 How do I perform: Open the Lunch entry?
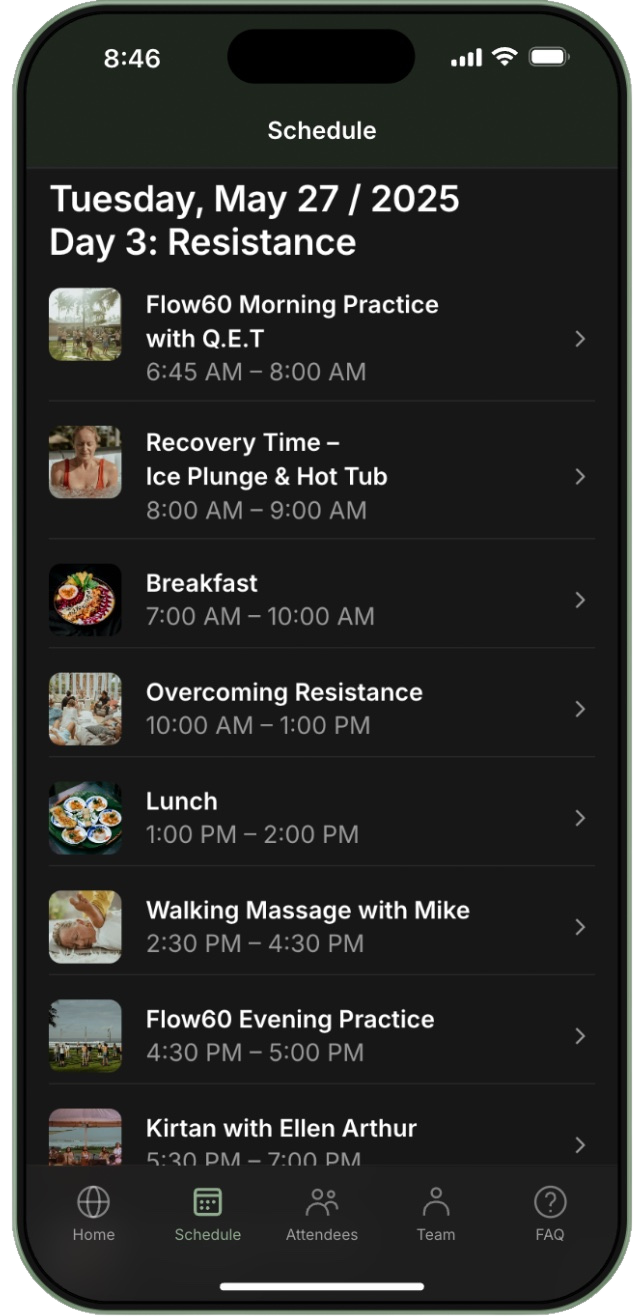(x=320, y=817)
